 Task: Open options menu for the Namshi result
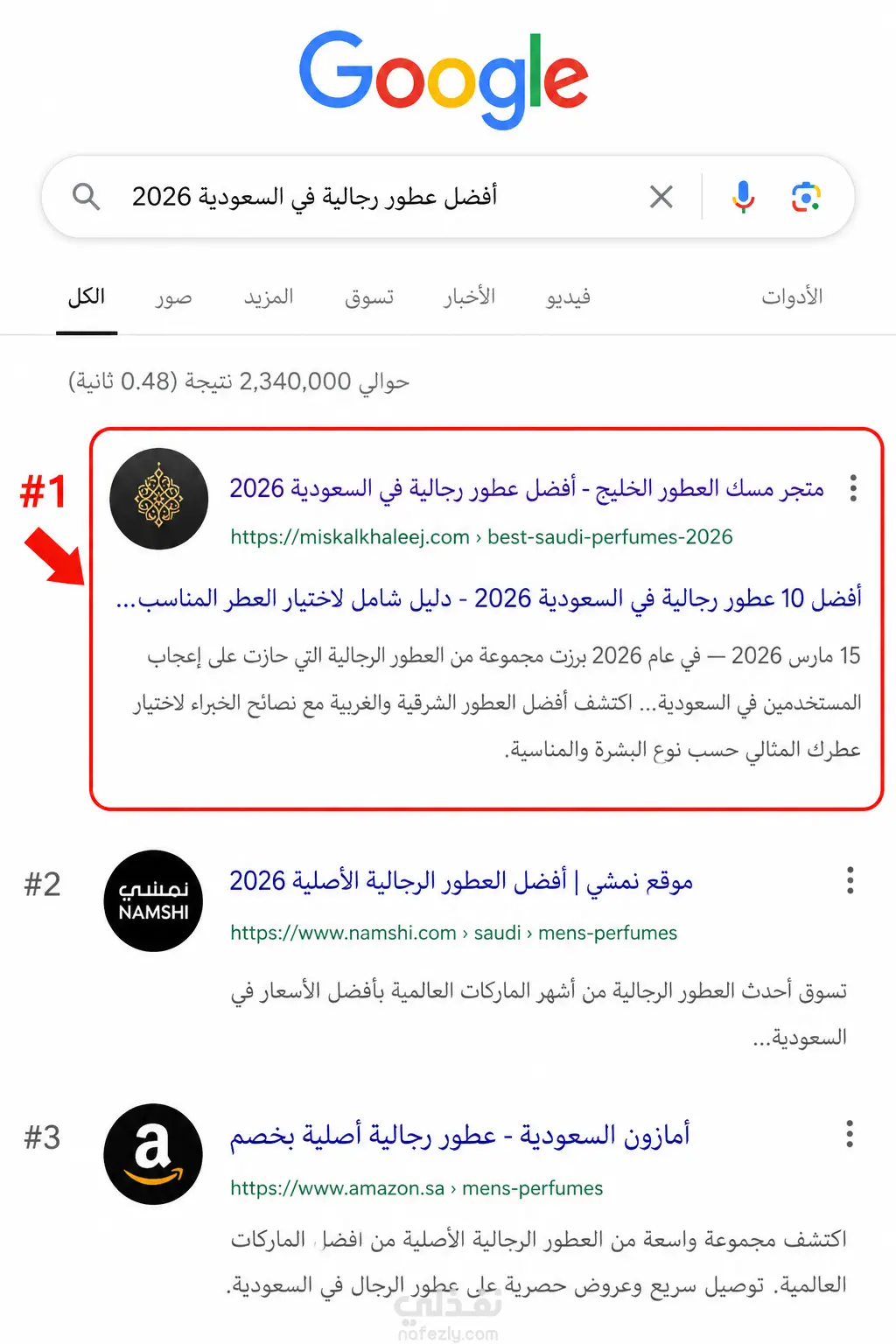pyautogui.click(x=850, y=881)
